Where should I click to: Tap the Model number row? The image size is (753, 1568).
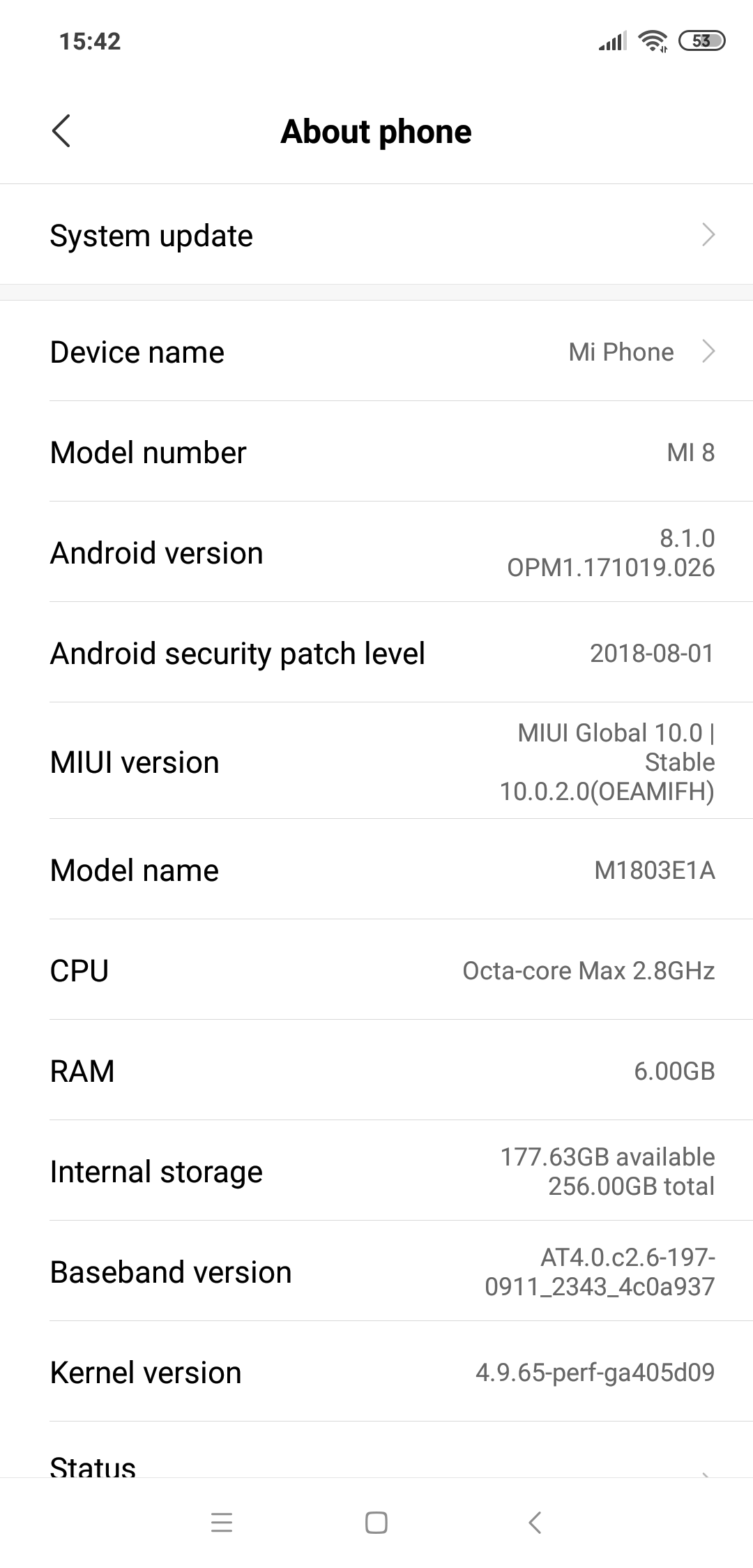coord(376,452)
